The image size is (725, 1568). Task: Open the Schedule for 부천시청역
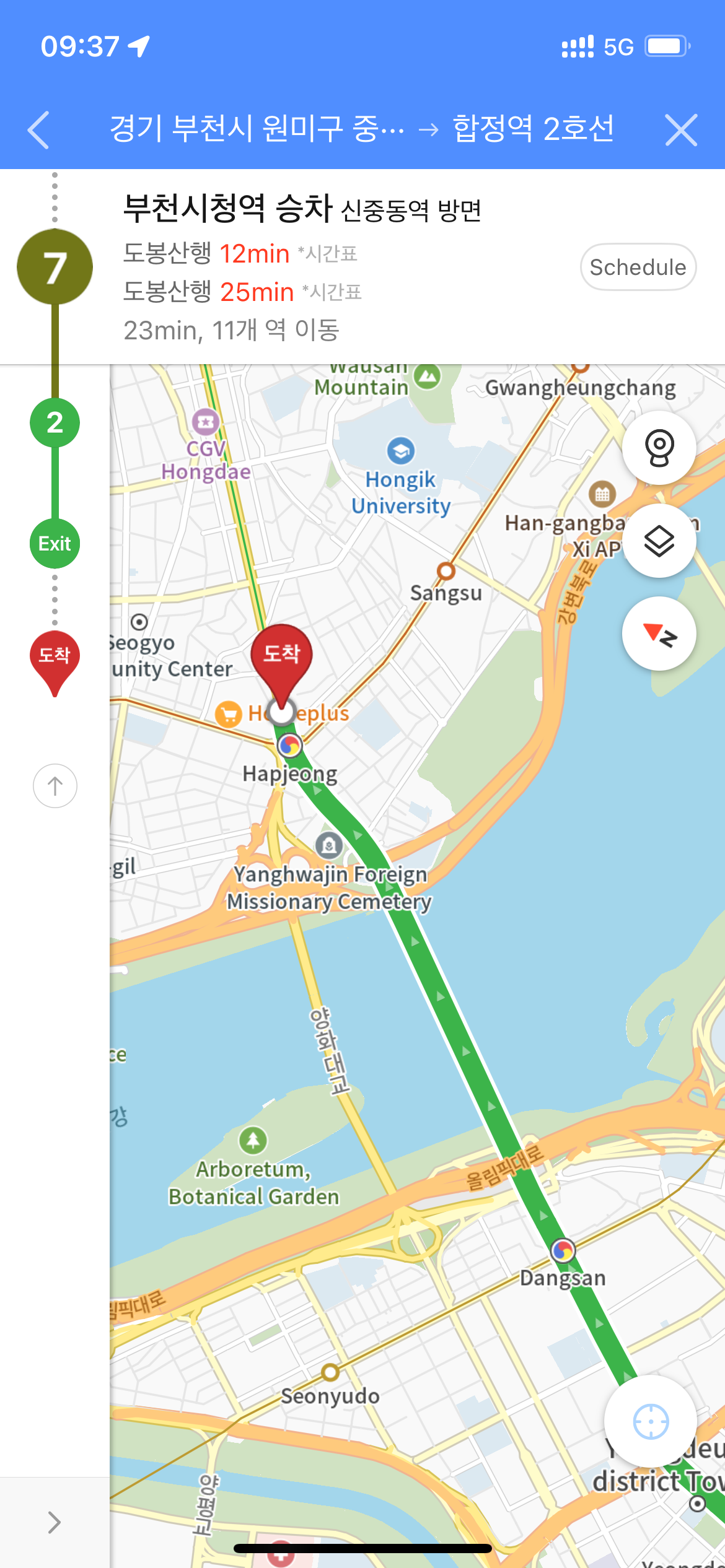point(638,268)
